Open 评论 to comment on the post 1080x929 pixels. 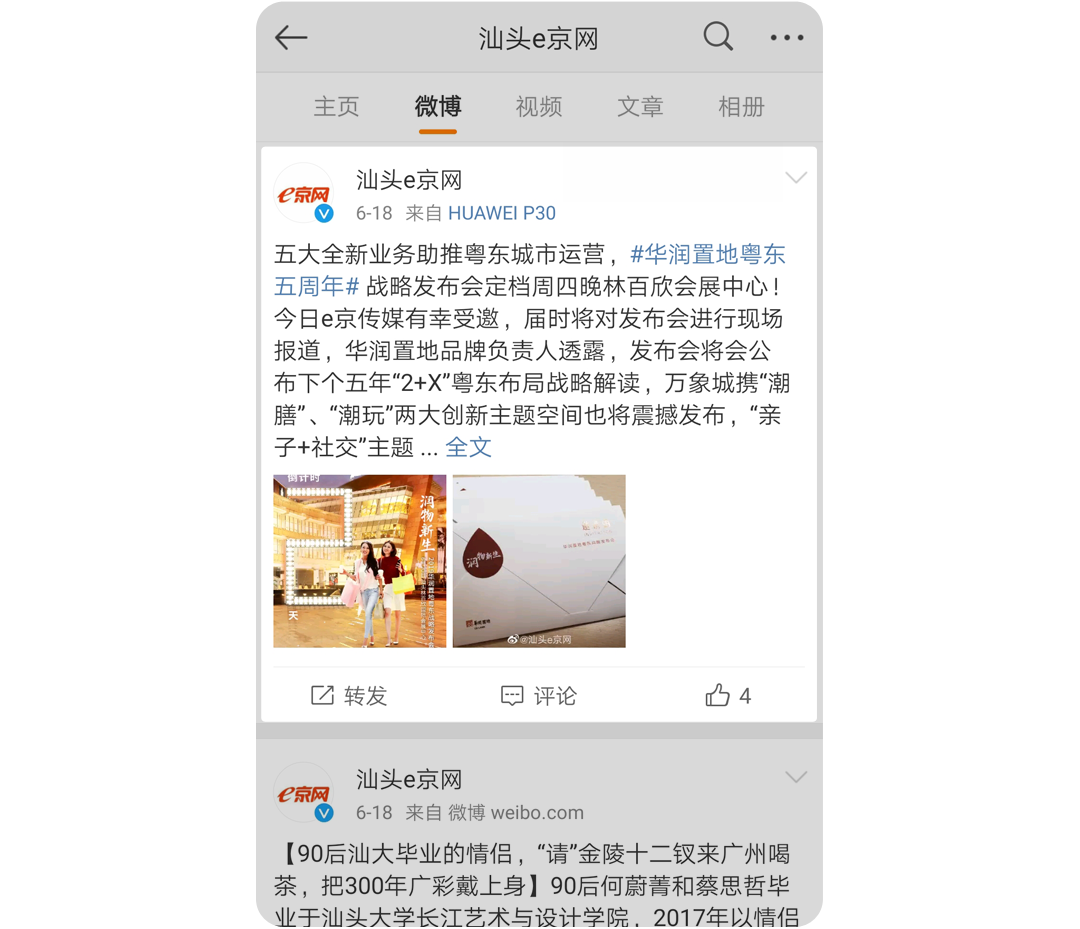[x=539, y=696]
